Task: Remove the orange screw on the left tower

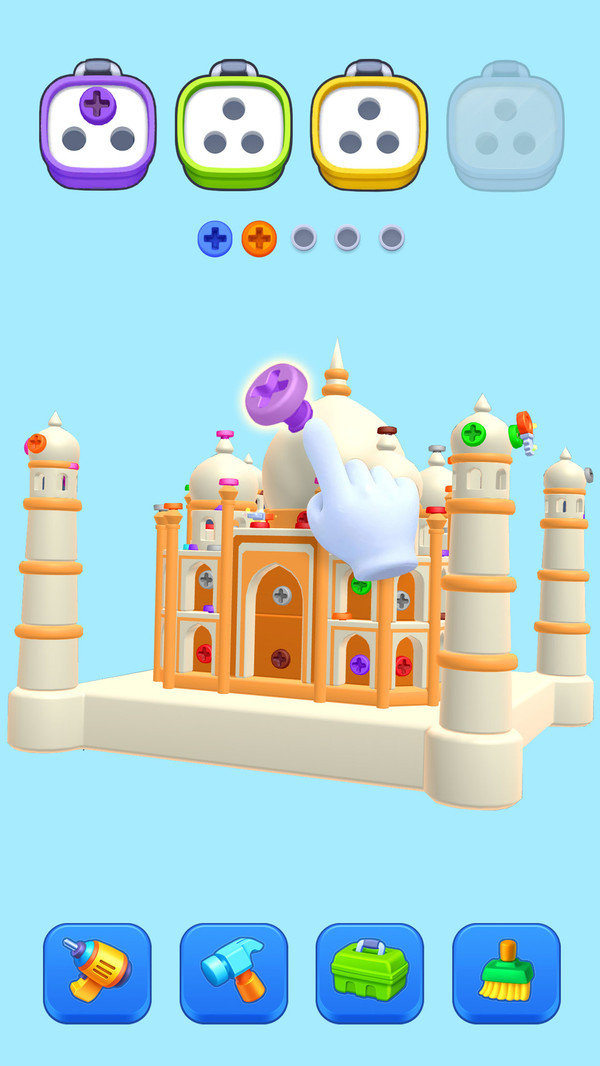Action: (36, 443)
